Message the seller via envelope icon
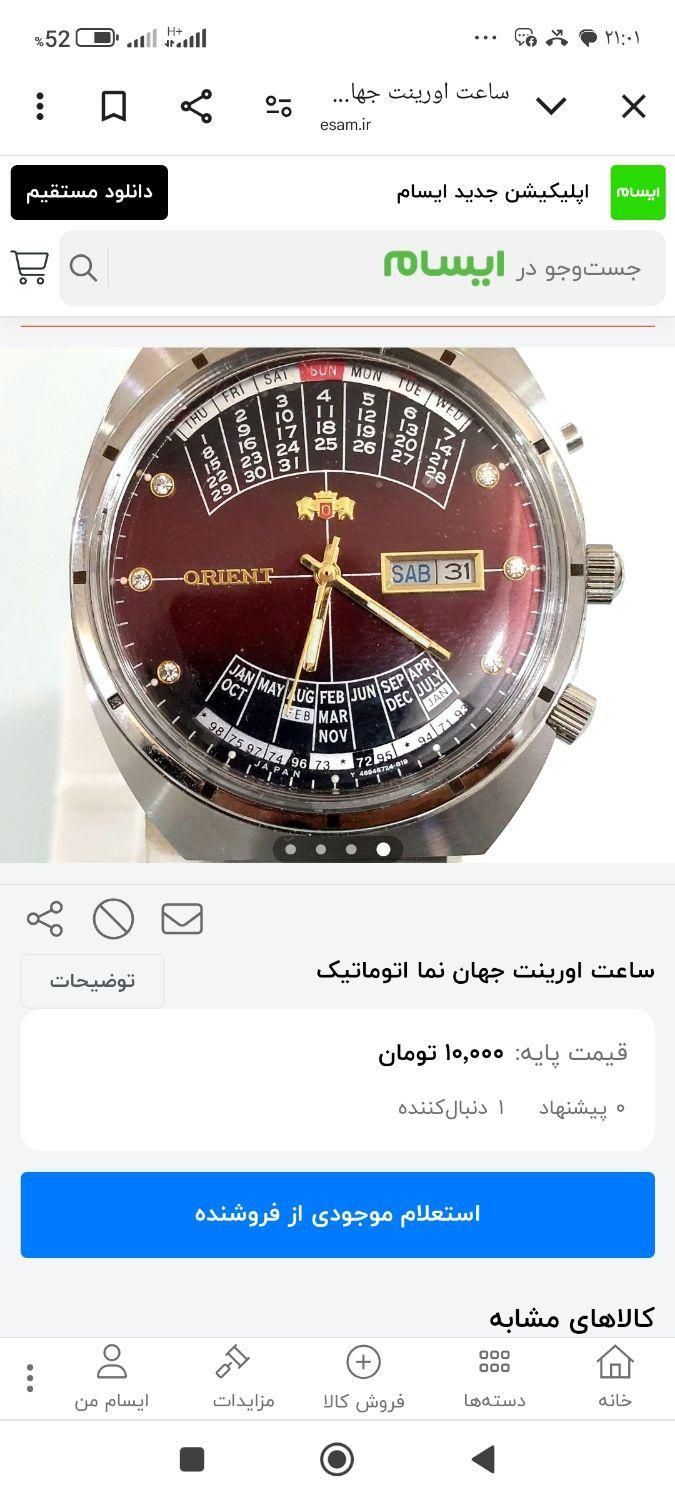 point(182,918)
